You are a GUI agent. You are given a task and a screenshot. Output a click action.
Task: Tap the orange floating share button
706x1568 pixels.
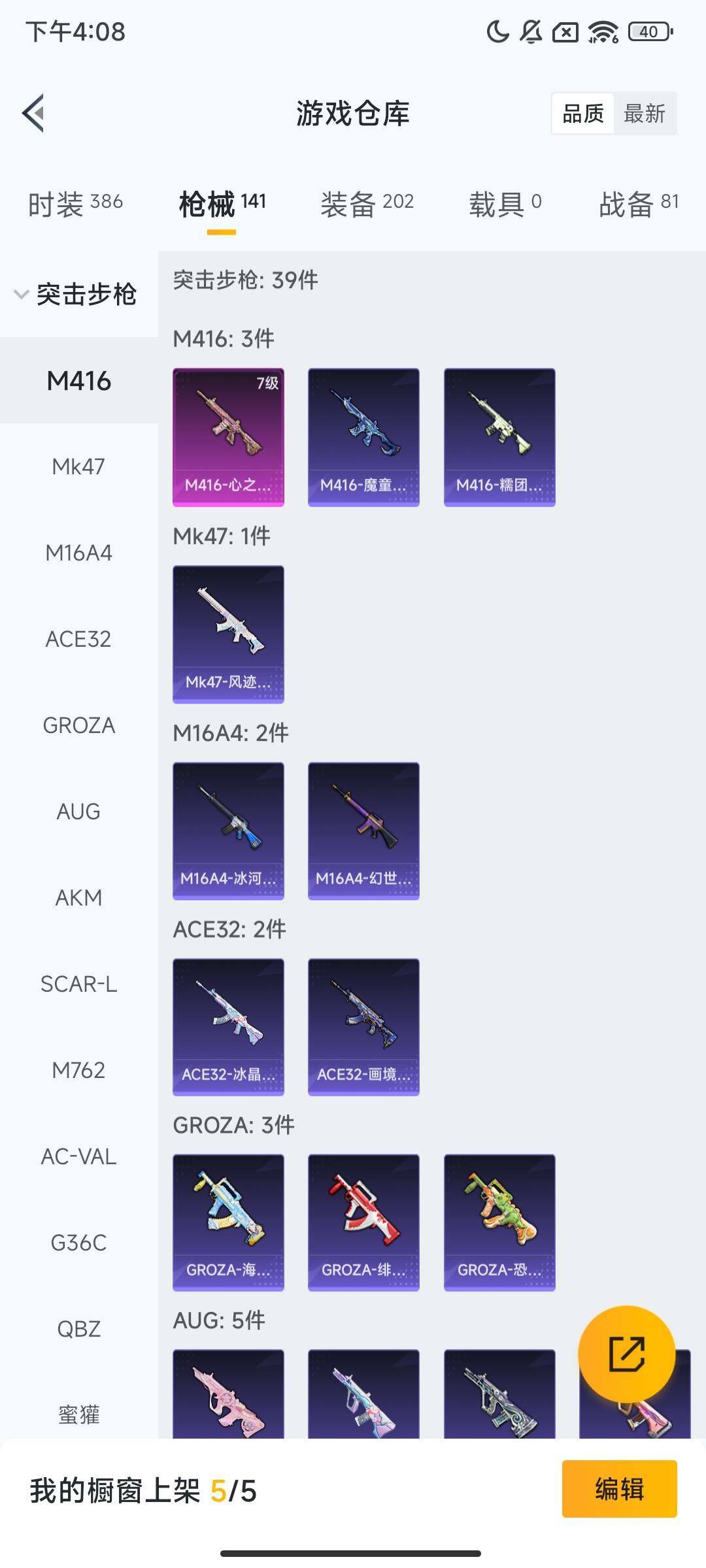point(626,1354)
